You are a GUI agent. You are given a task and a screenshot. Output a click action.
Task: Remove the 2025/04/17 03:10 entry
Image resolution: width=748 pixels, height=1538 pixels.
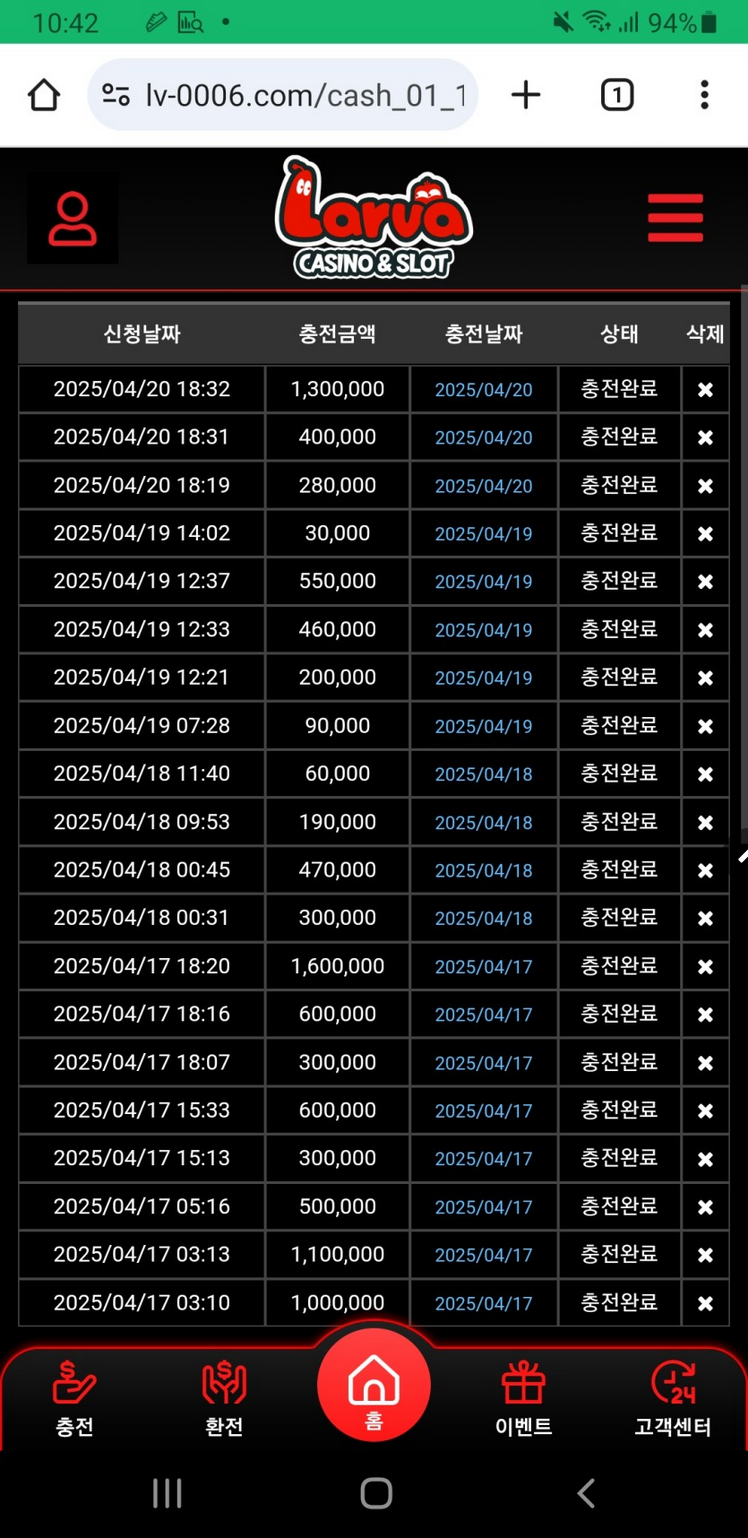(705, 1303)
